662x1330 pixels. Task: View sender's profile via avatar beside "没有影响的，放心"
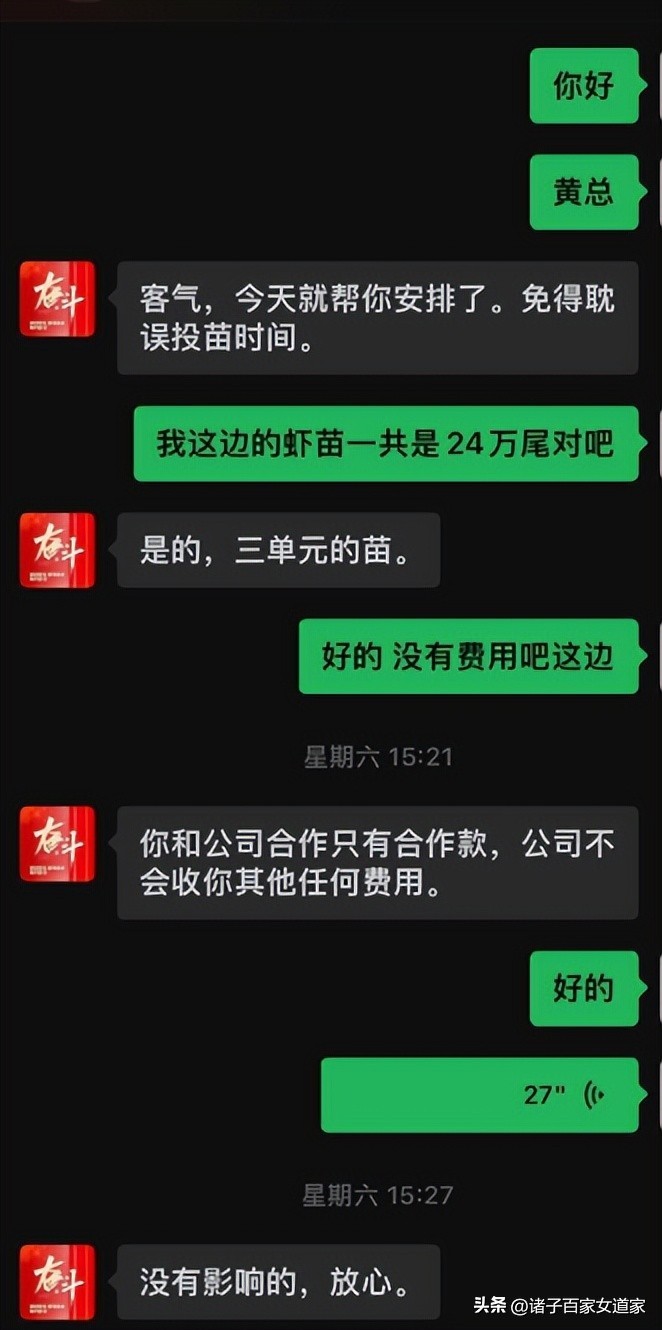(57, 1282)
